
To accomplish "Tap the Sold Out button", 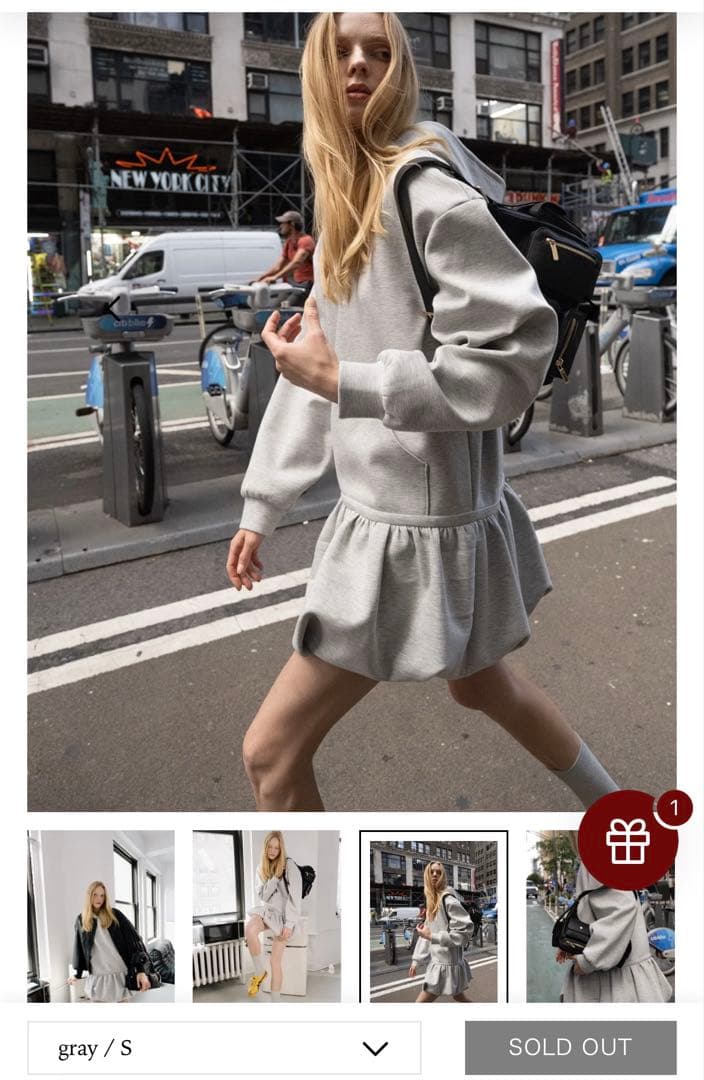I will [x=570, y=1047].
